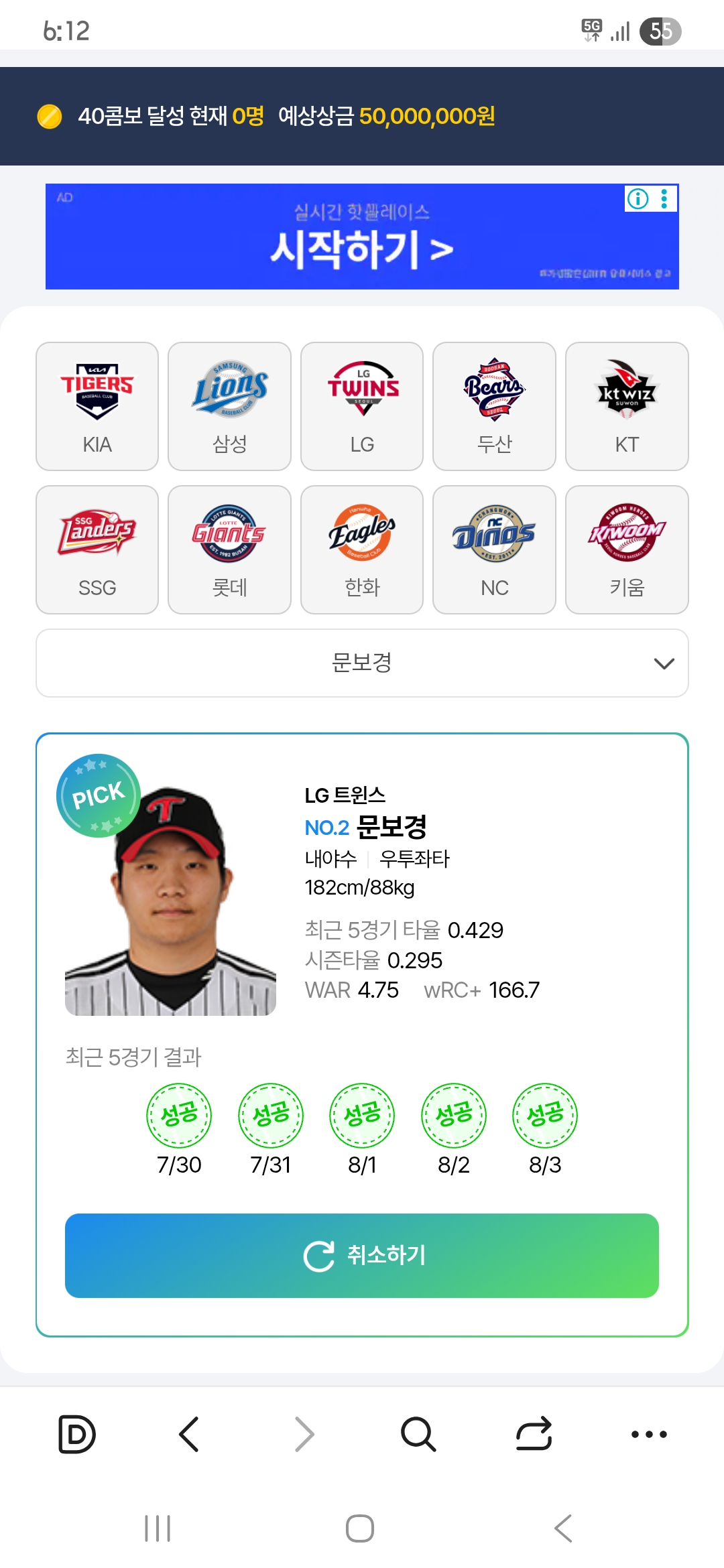Open the ad options three-dot menu
Image resolution: width=724 pixels, height=1568 pixels.
coord(664,198)
